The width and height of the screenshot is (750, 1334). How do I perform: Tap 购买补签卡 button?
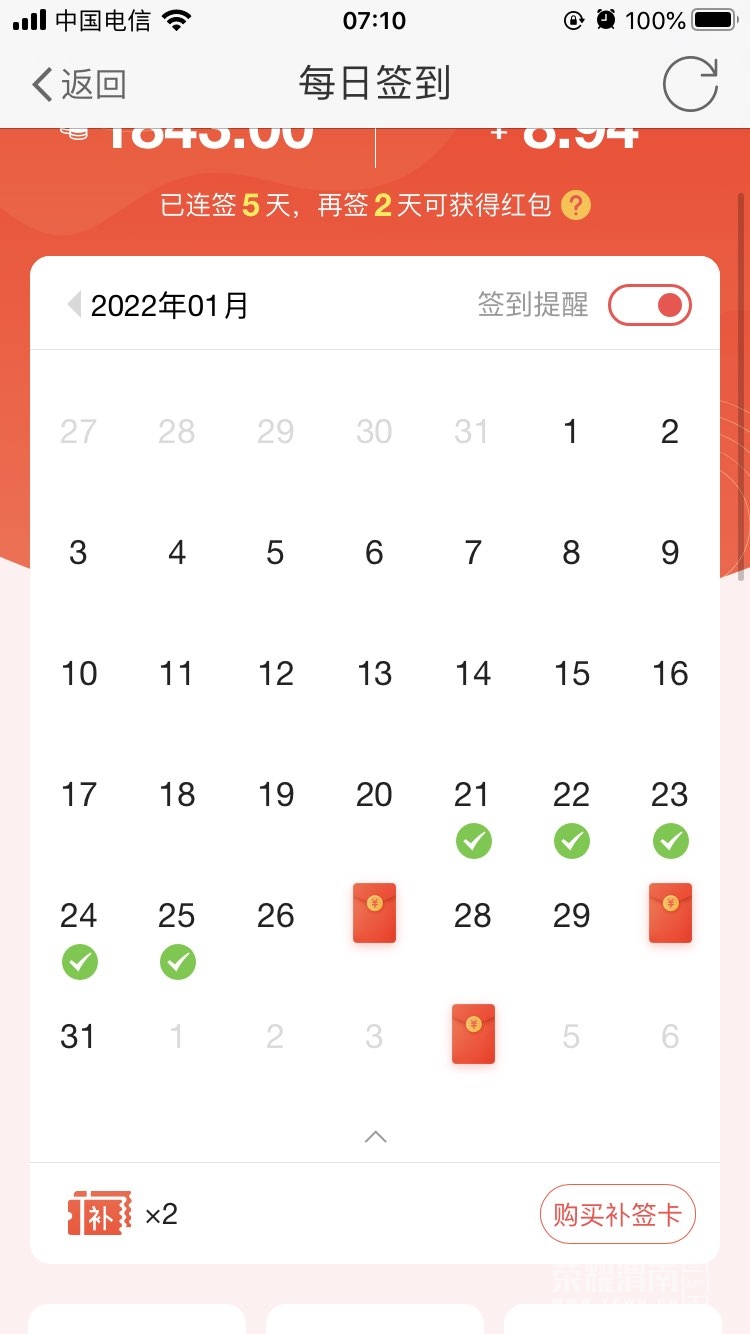617,1215
